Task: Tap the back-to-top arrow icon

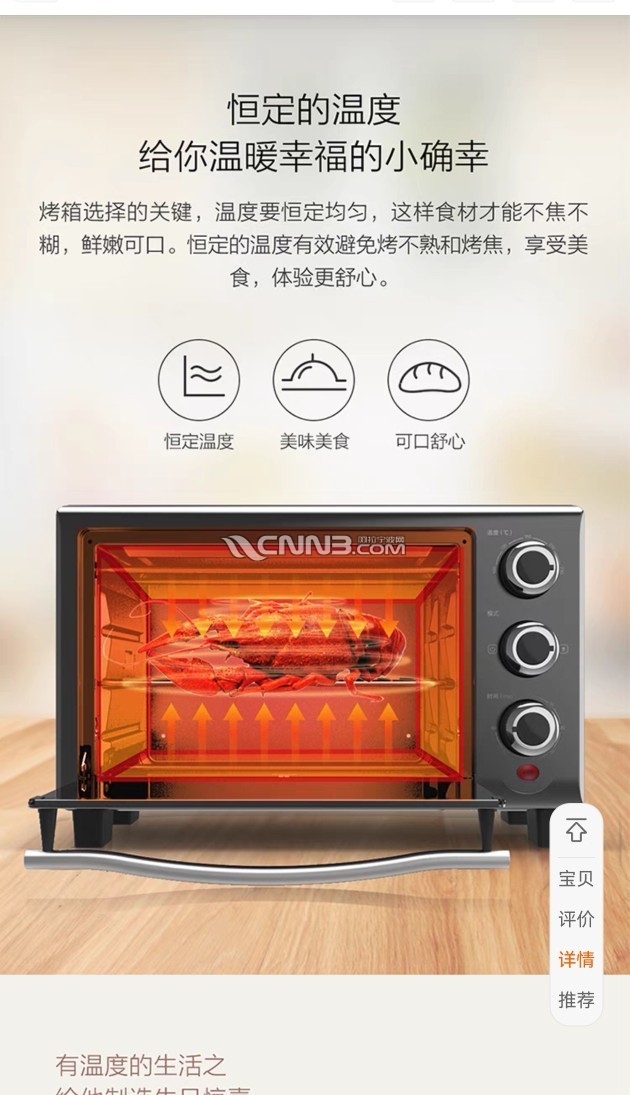Action: (x=576, y=831)
